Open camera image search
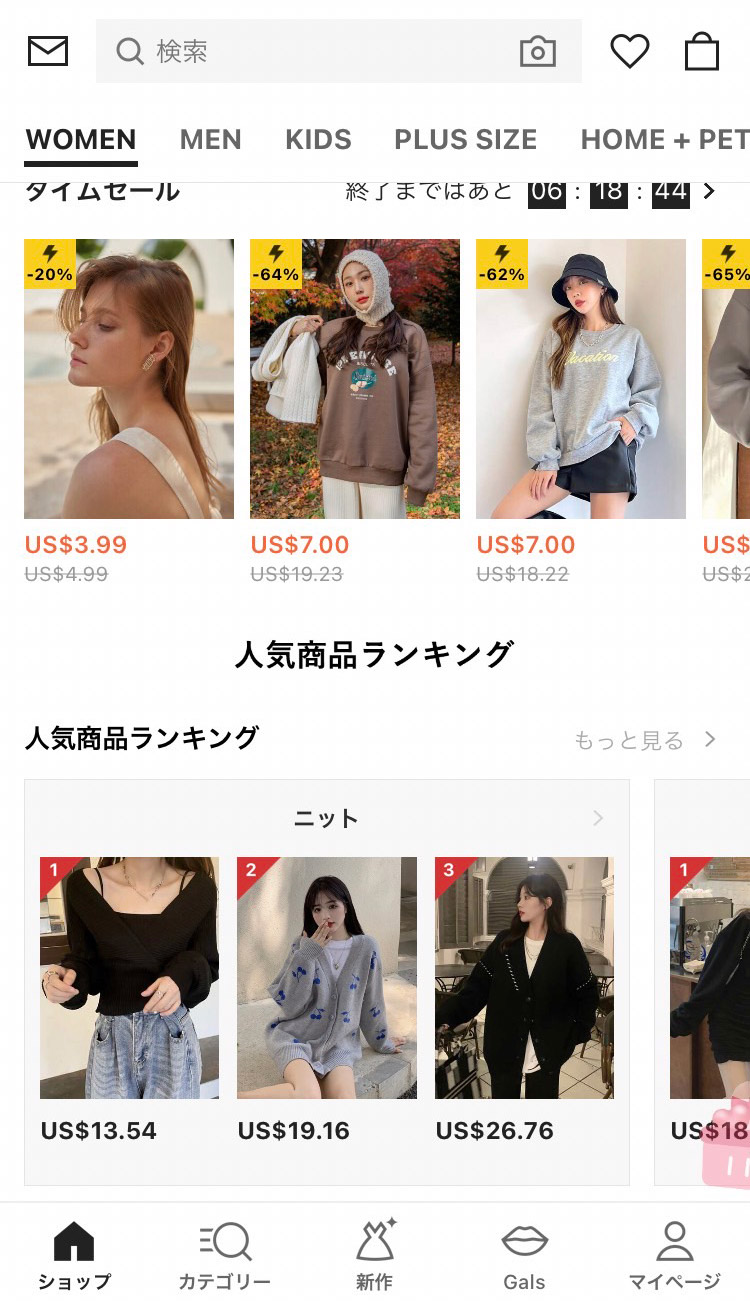 (538, 51)
